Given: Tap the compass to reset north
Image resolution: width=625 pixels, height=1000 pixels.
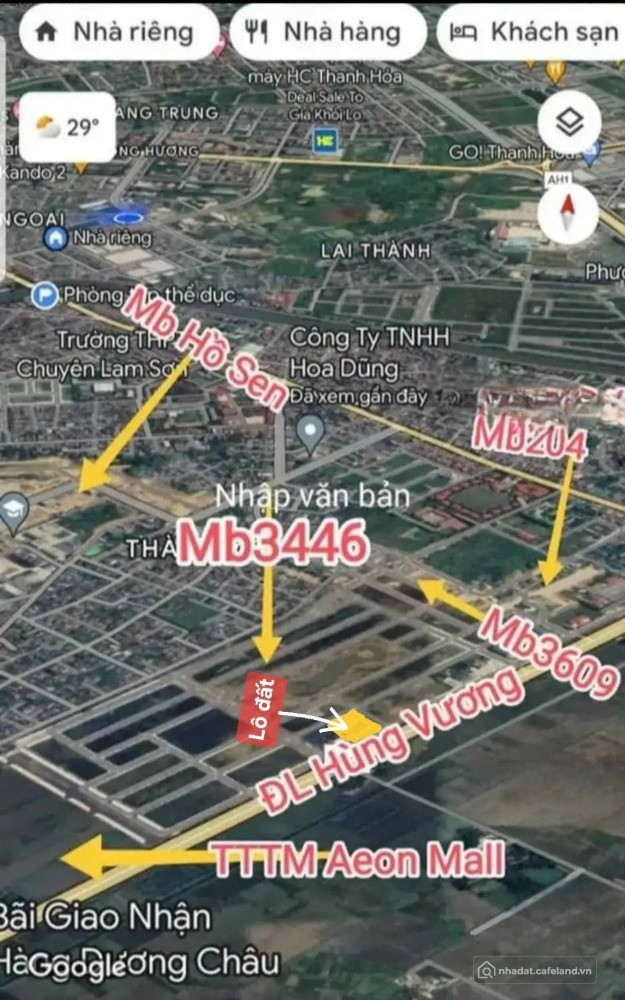Looking at the screenshot, I should click(568, 214).
